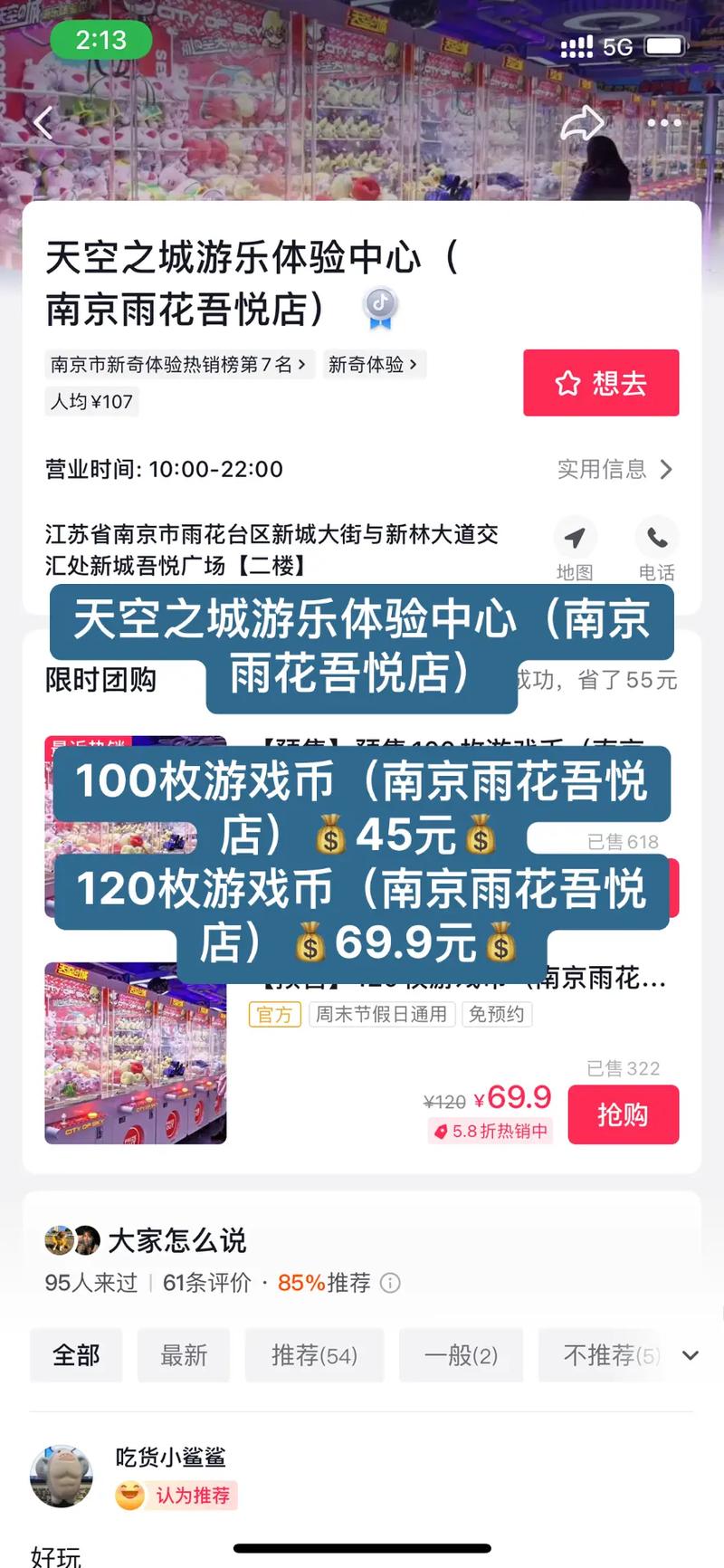Tap the 5.8折热销中 discount flame tag
724x1568 pixels.
point(490,1131)
